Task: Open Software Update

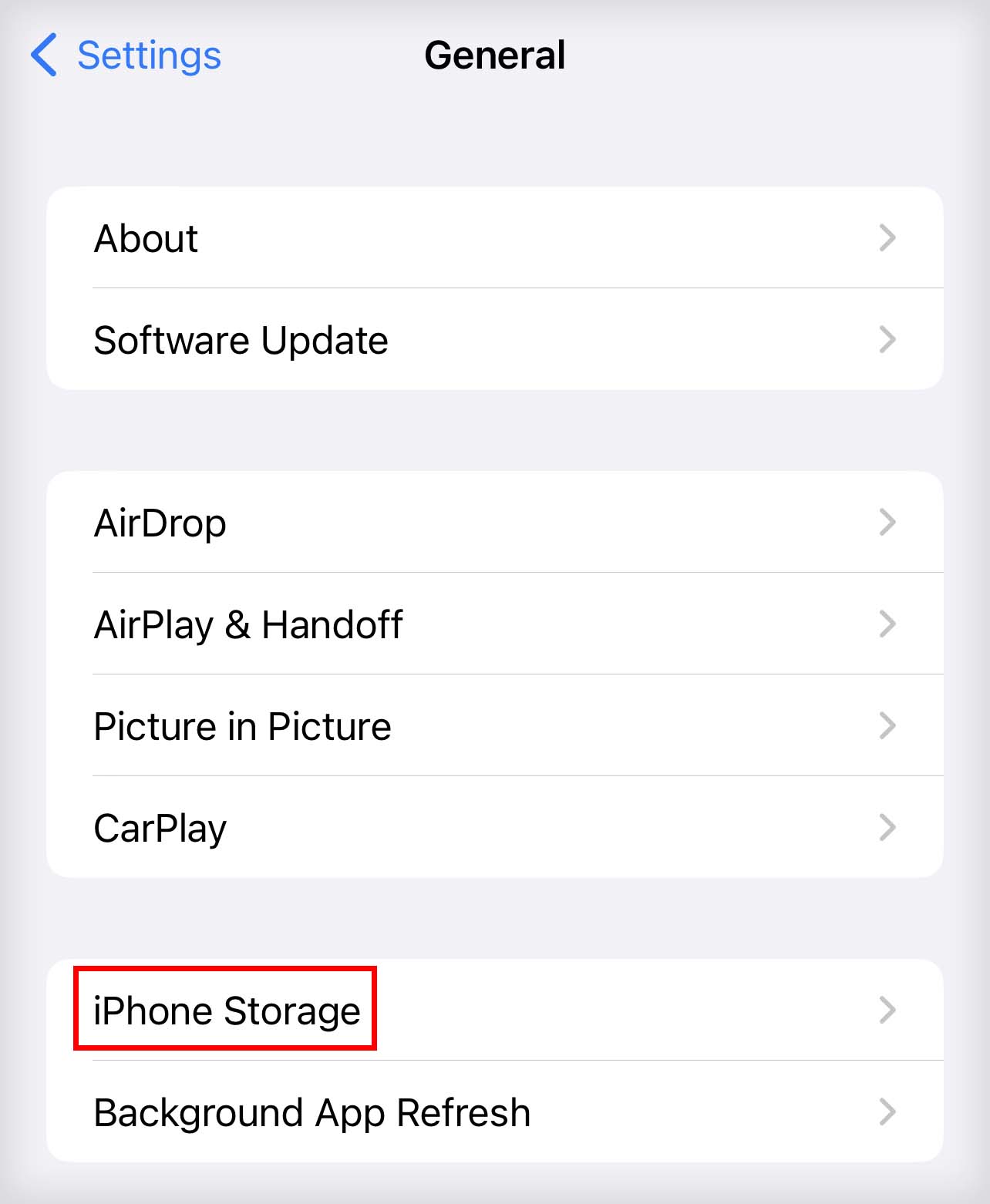Action: (493, 340)
